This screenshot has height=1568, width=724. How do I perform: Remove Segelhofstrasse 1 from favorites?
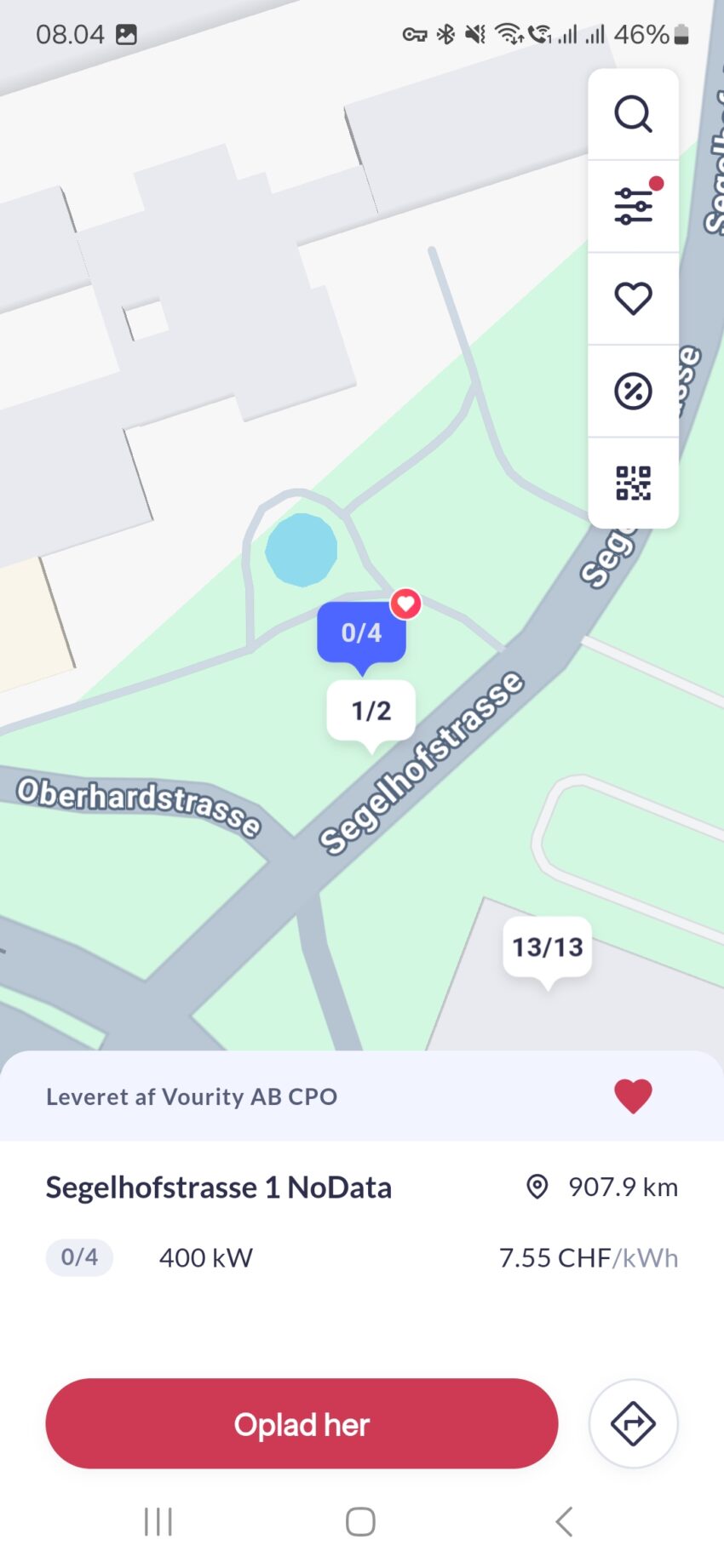tap(633, 1096)
